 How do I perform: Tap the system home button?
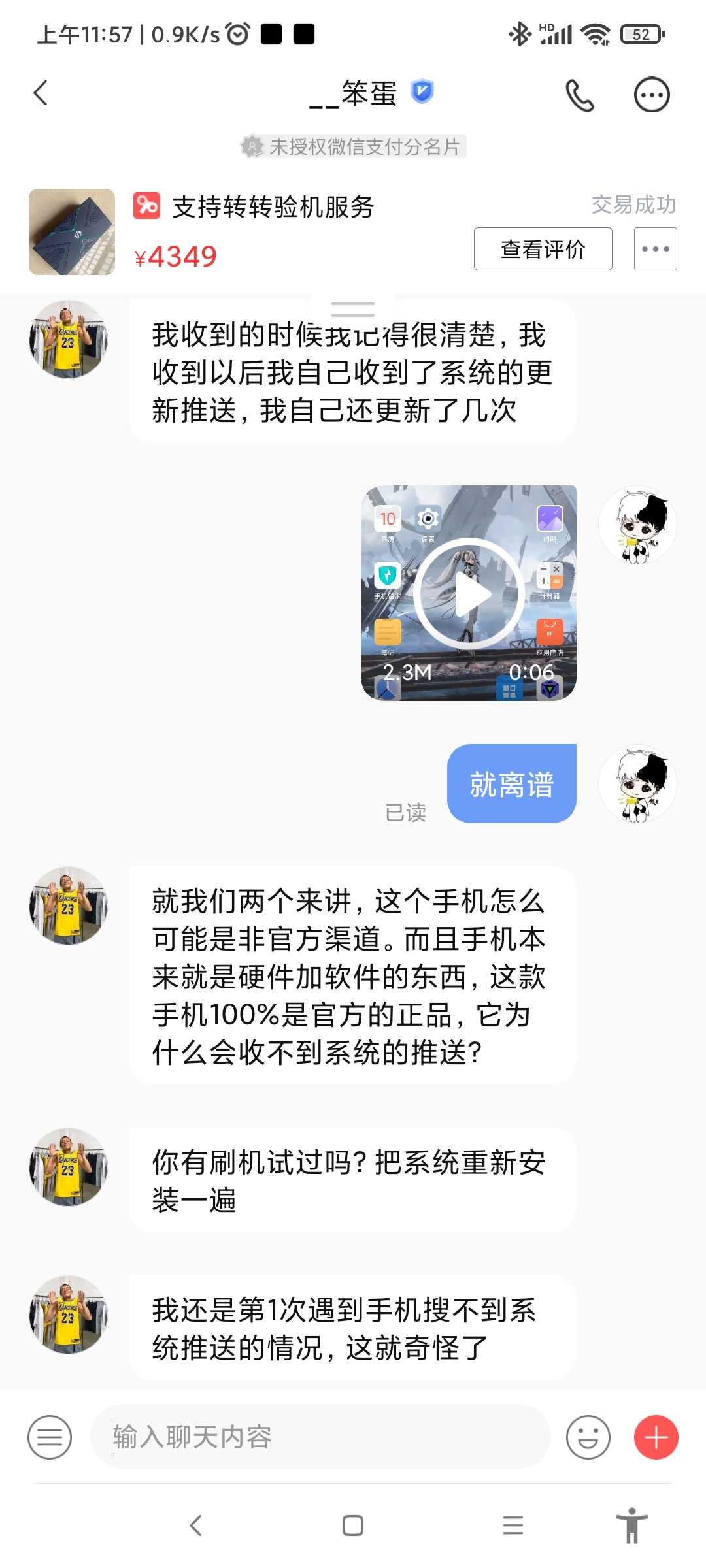point(353,1526)
